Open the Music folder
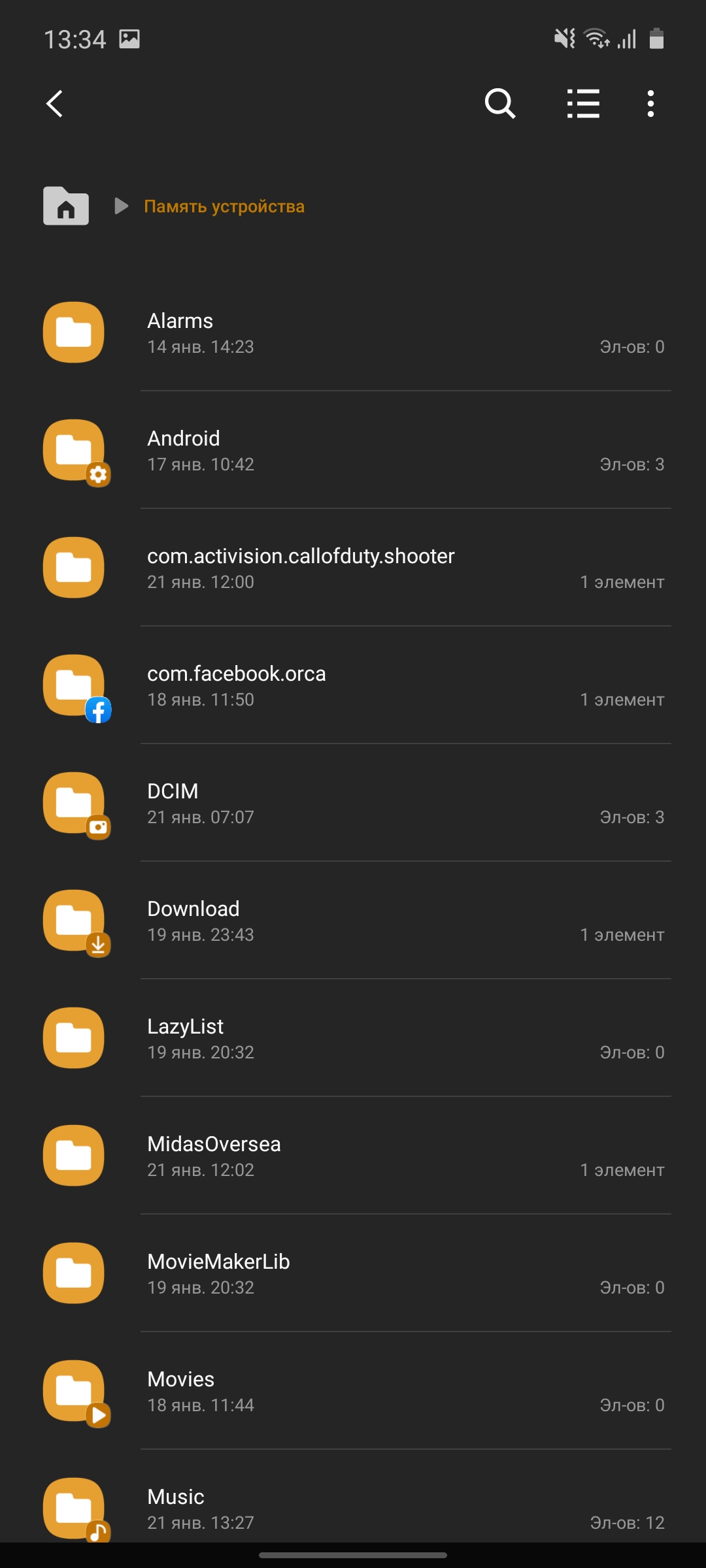The image size is (706, 1568). [x=353, y=1507]
